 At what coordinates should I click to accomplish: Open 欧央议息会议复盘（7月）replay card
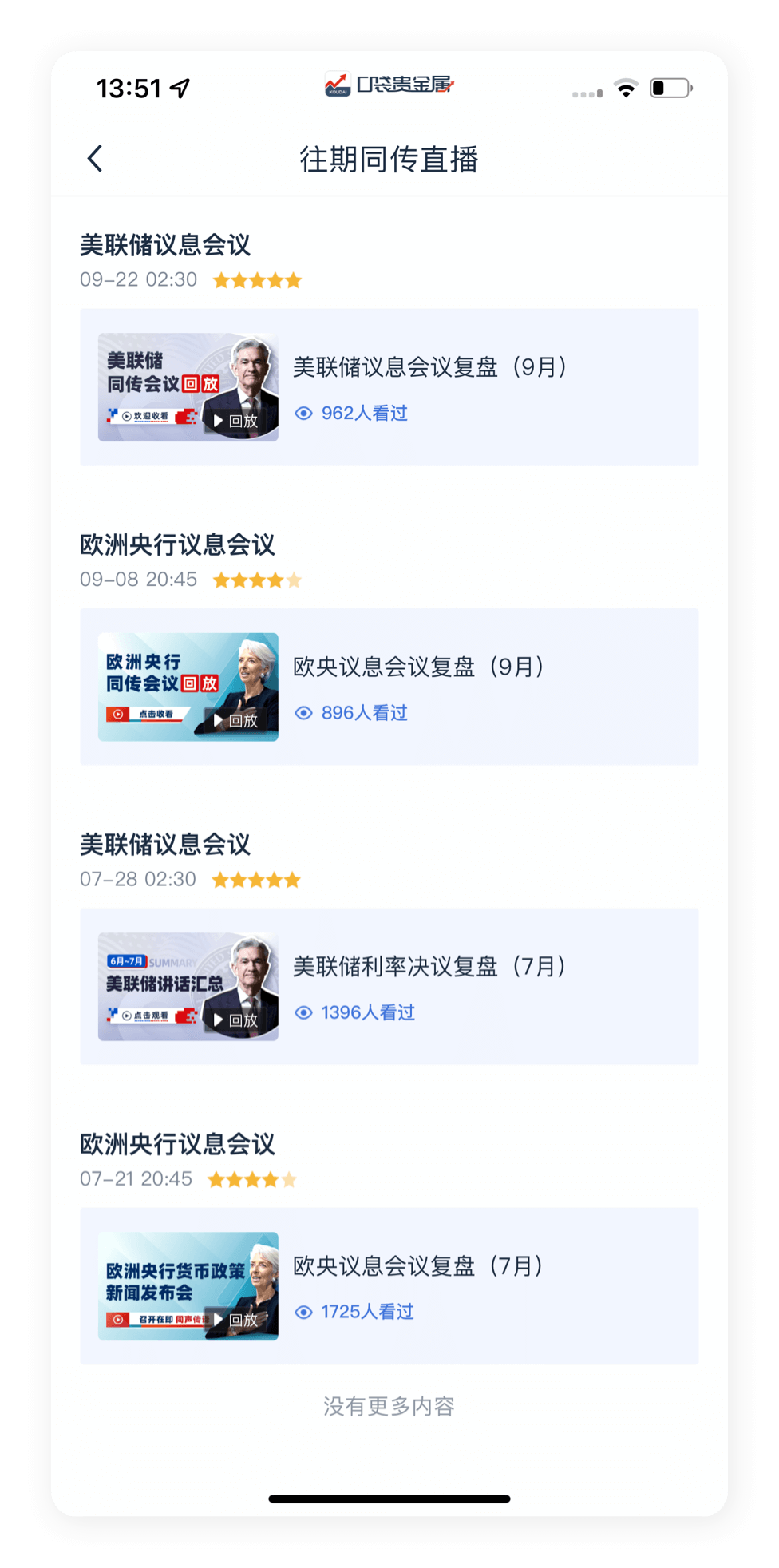[x=389, y=1285]
